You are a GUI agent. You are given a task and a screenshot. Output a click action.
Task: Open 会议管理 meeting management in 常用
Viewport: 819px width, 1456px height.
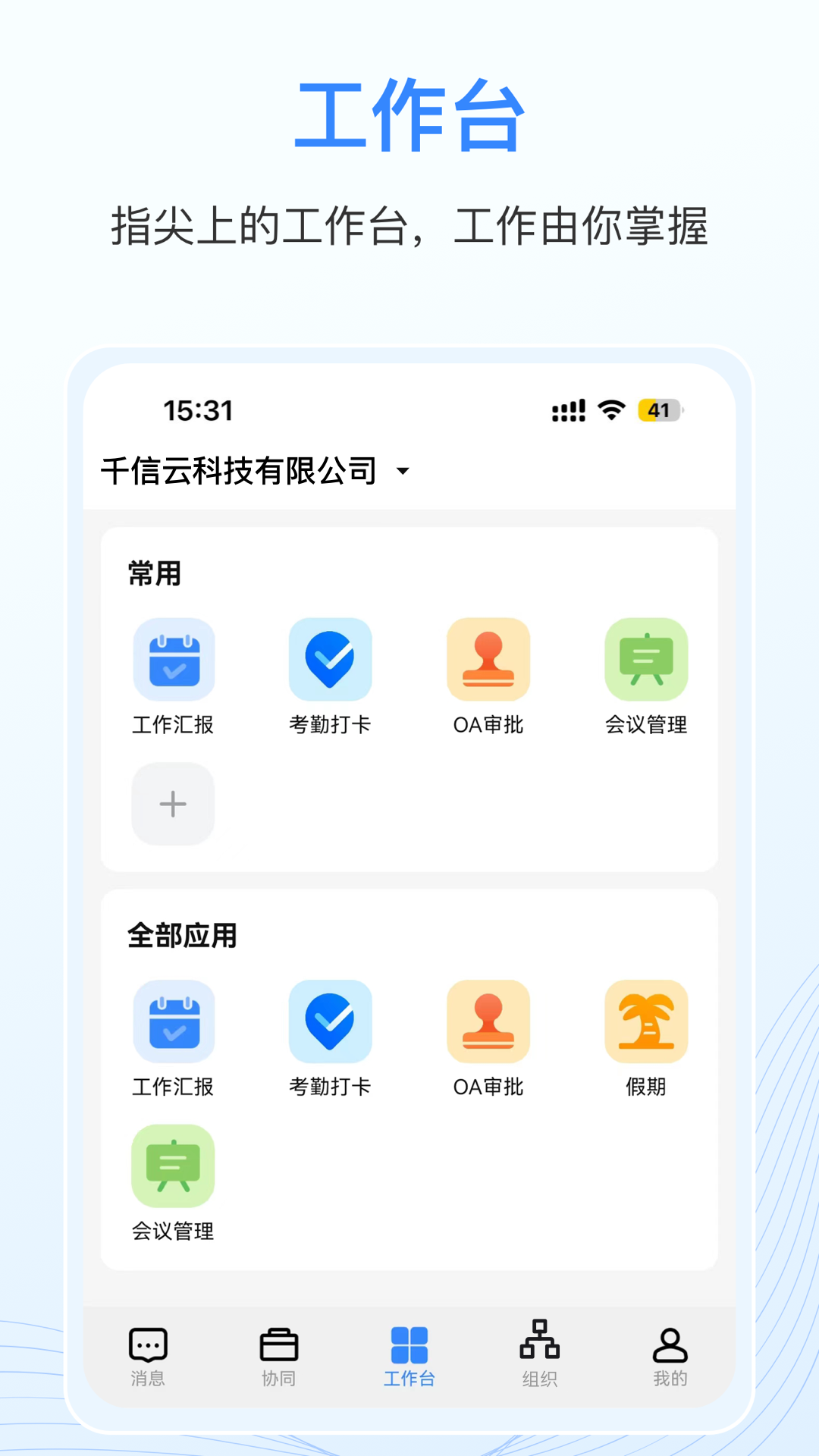coord(646,659)
